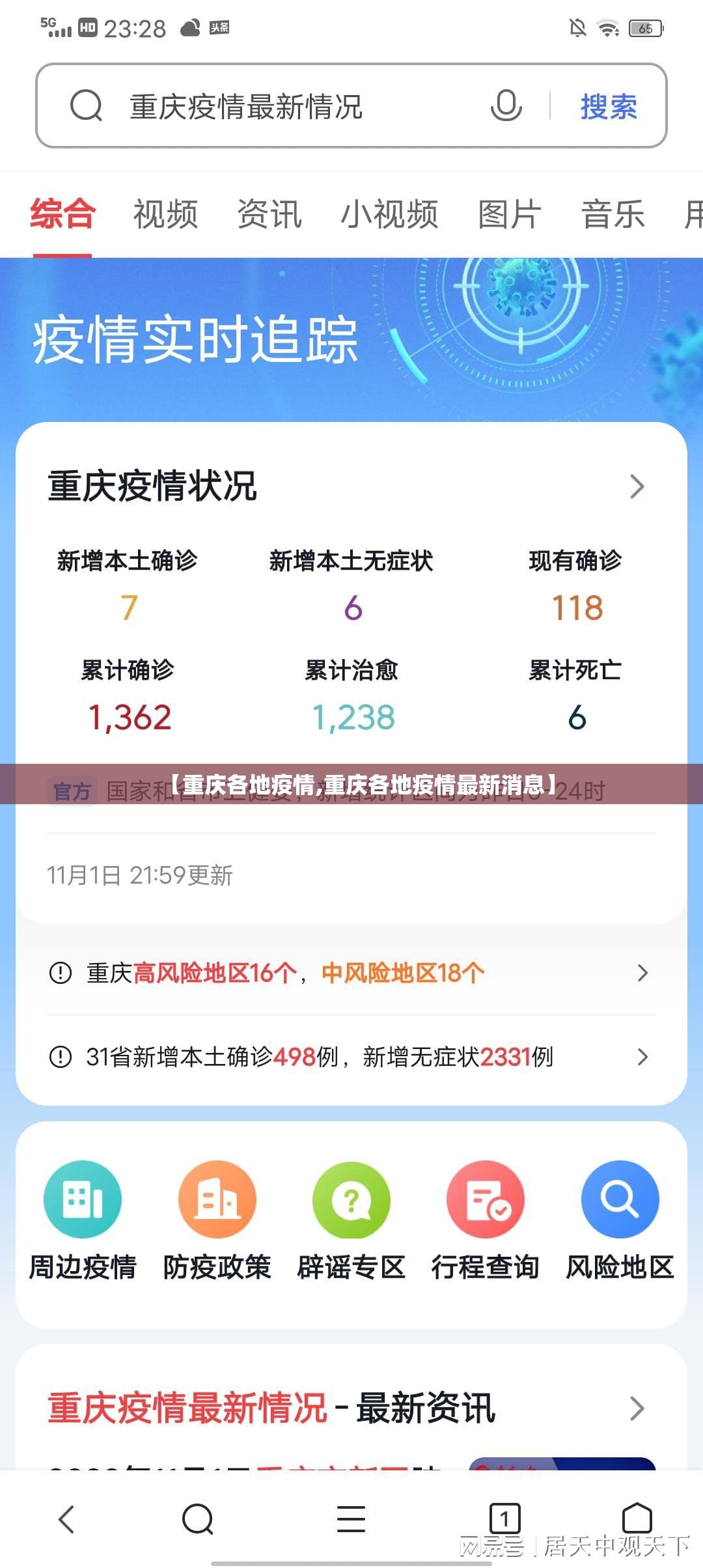Open 31省新增本土确诊498例 row
The image size is (703, 1568).
click(x=351, y=1056)
